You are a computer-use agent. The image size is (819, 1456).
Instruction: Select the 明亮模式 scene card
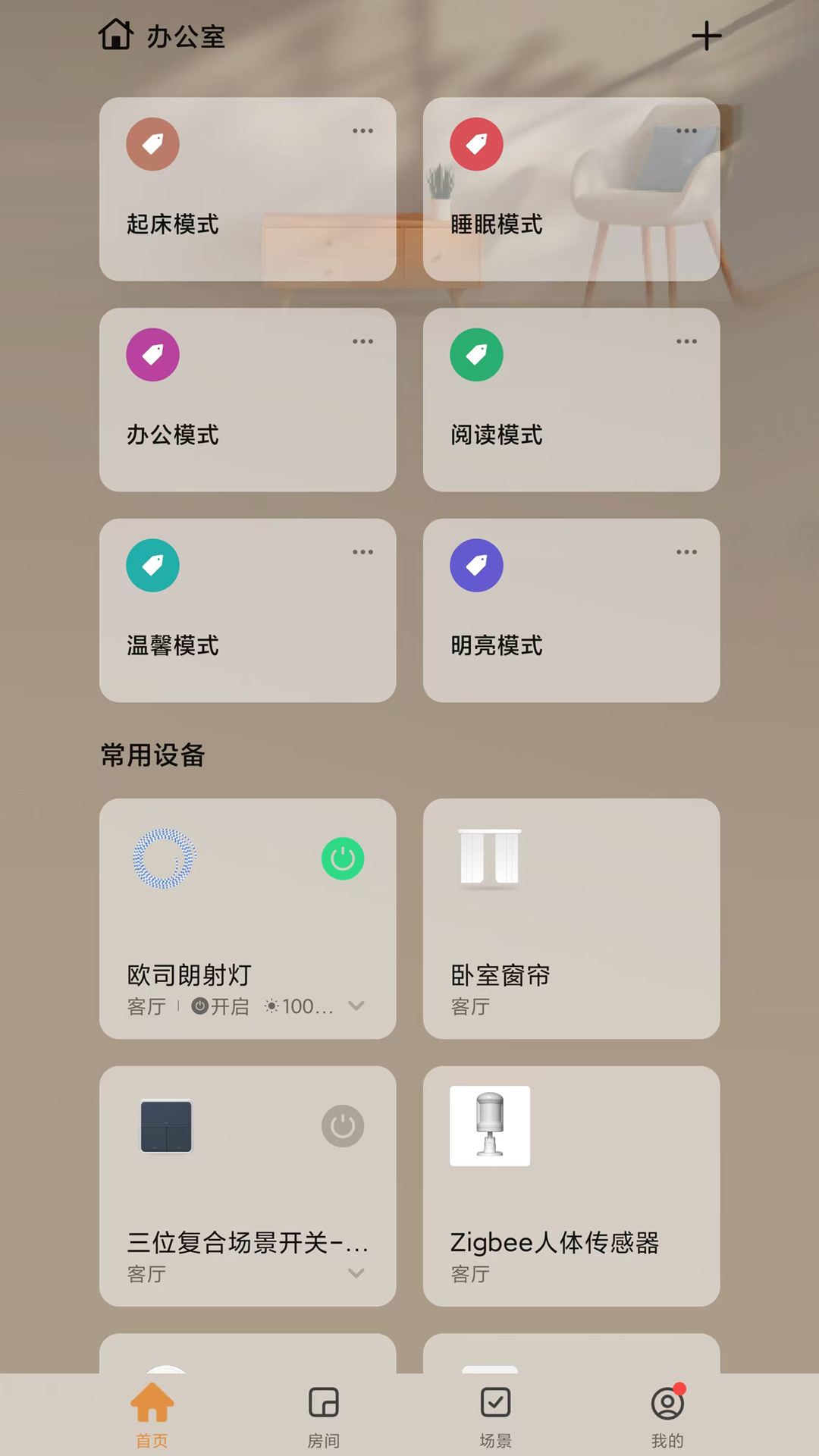coord(571,610)
